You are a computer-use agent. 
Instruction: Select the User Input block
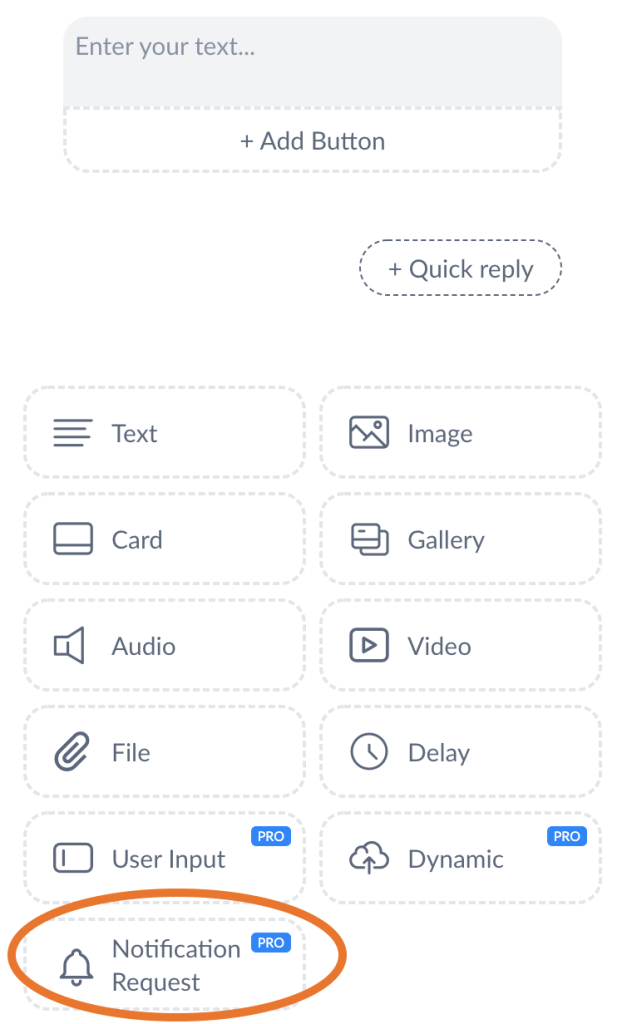tap(164, 858)
